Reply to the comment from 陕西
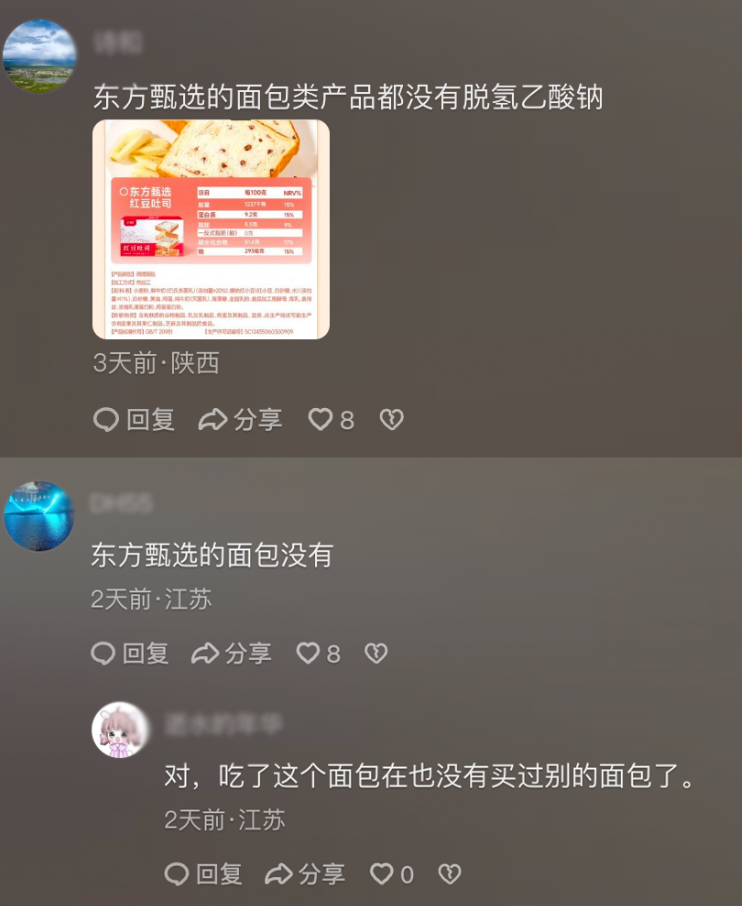742x906 pixels. click(x=134, y=420)
